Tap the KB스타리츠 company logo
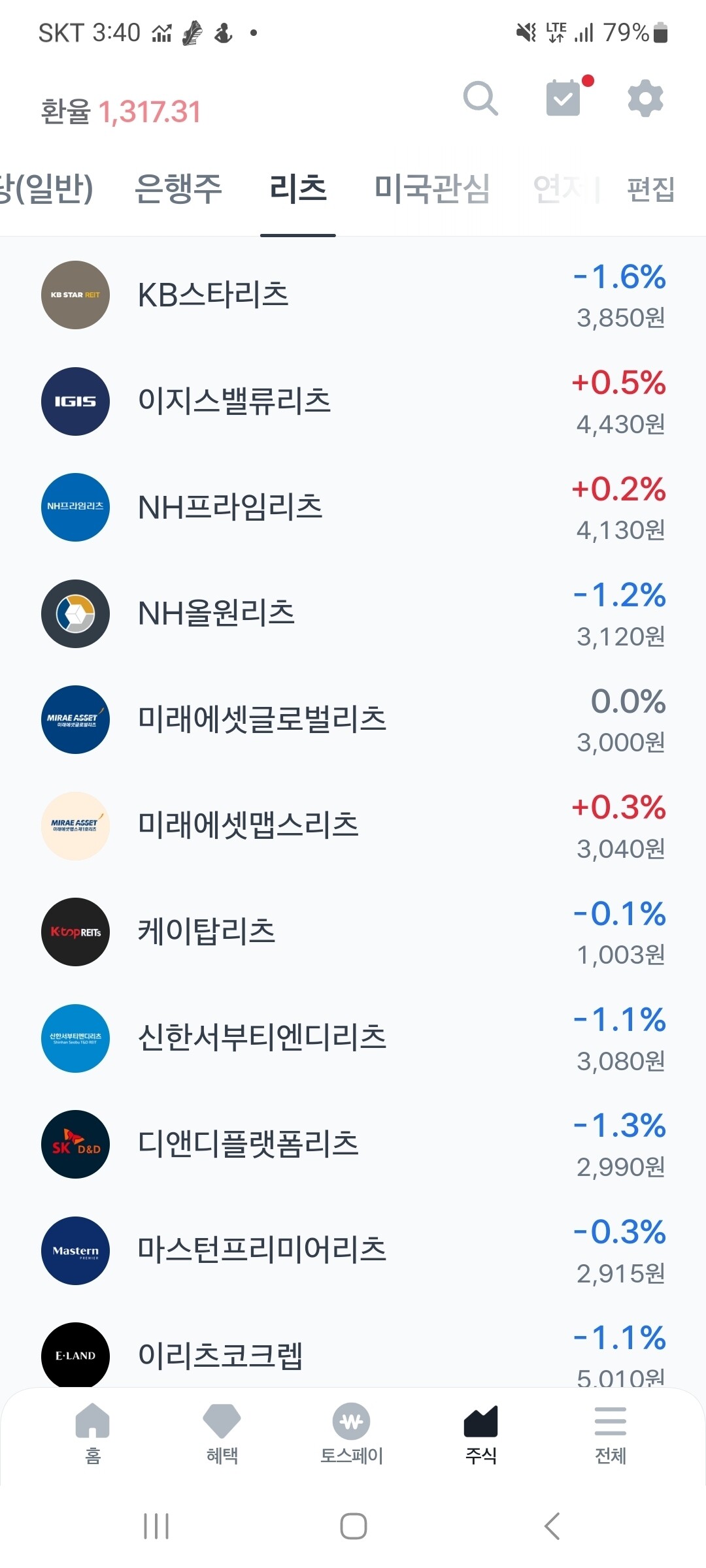 pyautogui.click(x=75, y=294)
